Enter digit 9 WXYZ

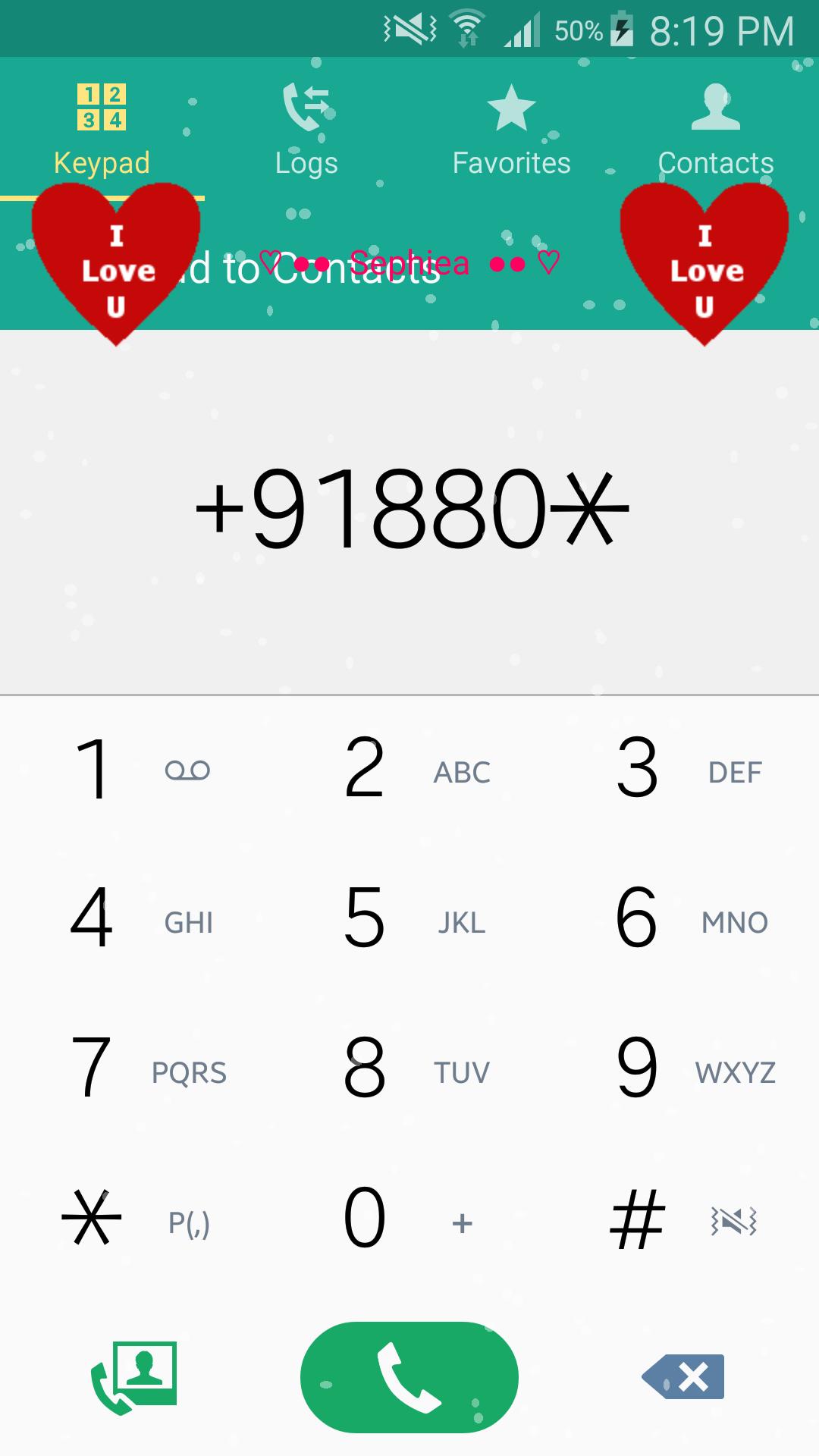(x=682, y=1070)
